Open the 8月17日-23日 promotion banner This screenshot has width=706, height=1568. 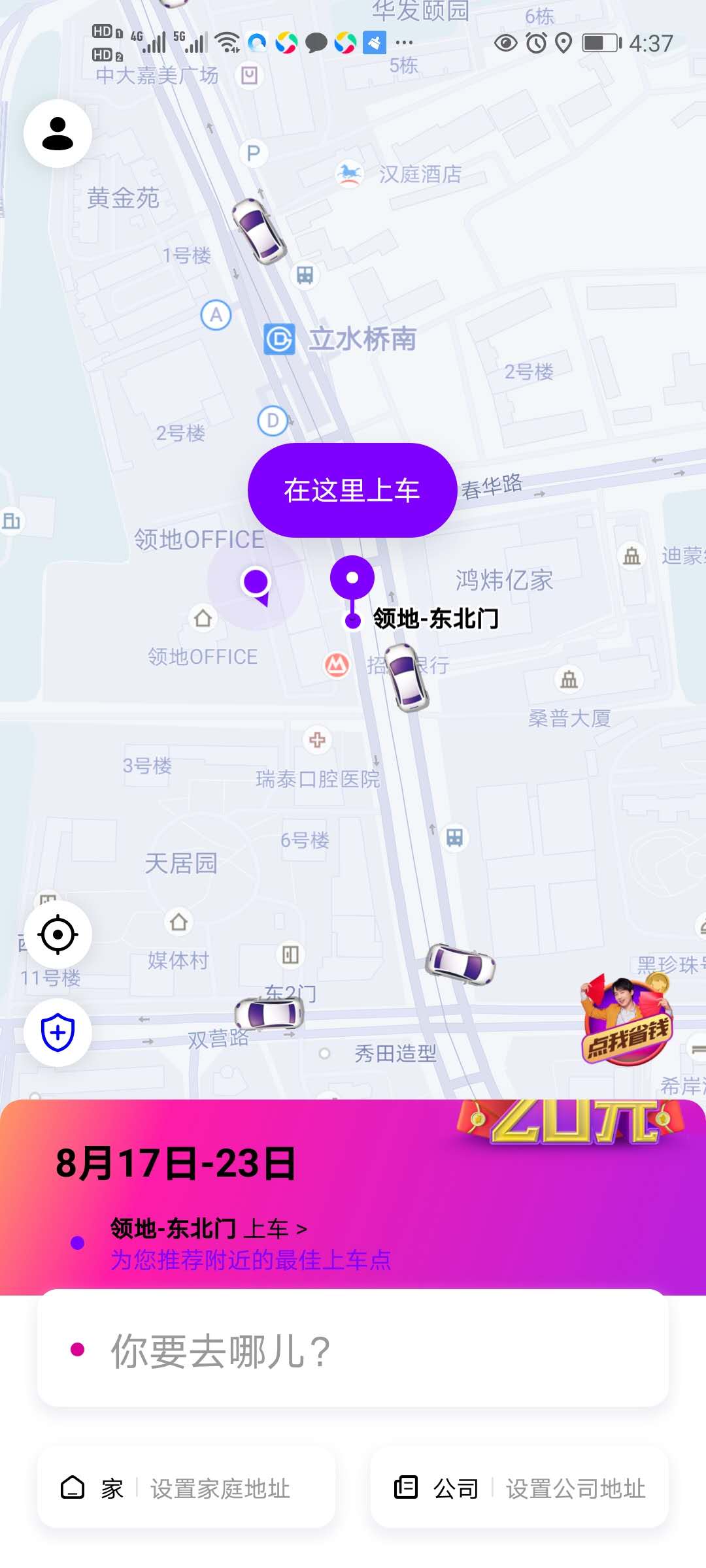click(x=176, y=1164)
